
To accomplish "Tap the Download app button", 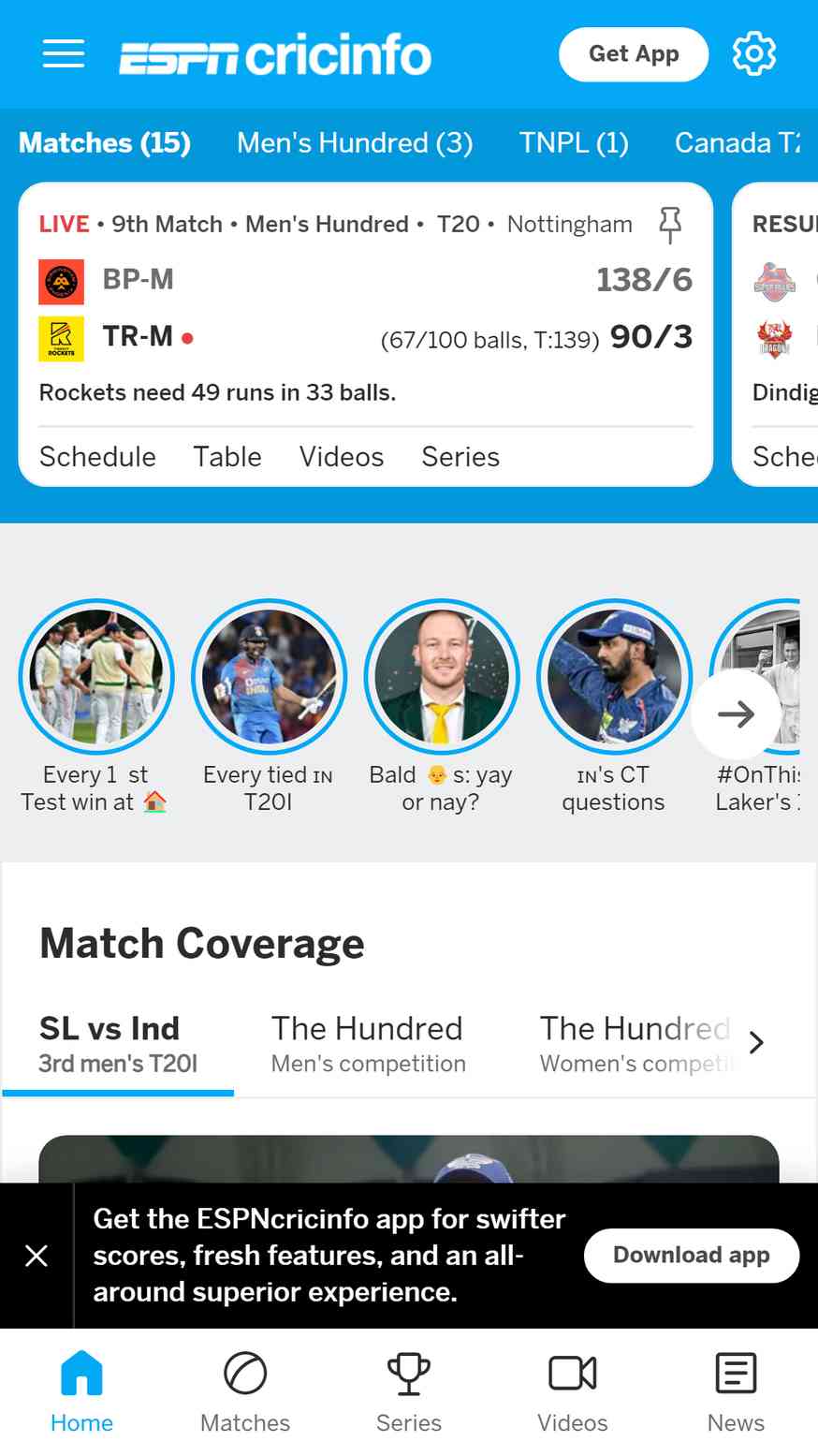I will [692, 1256].
